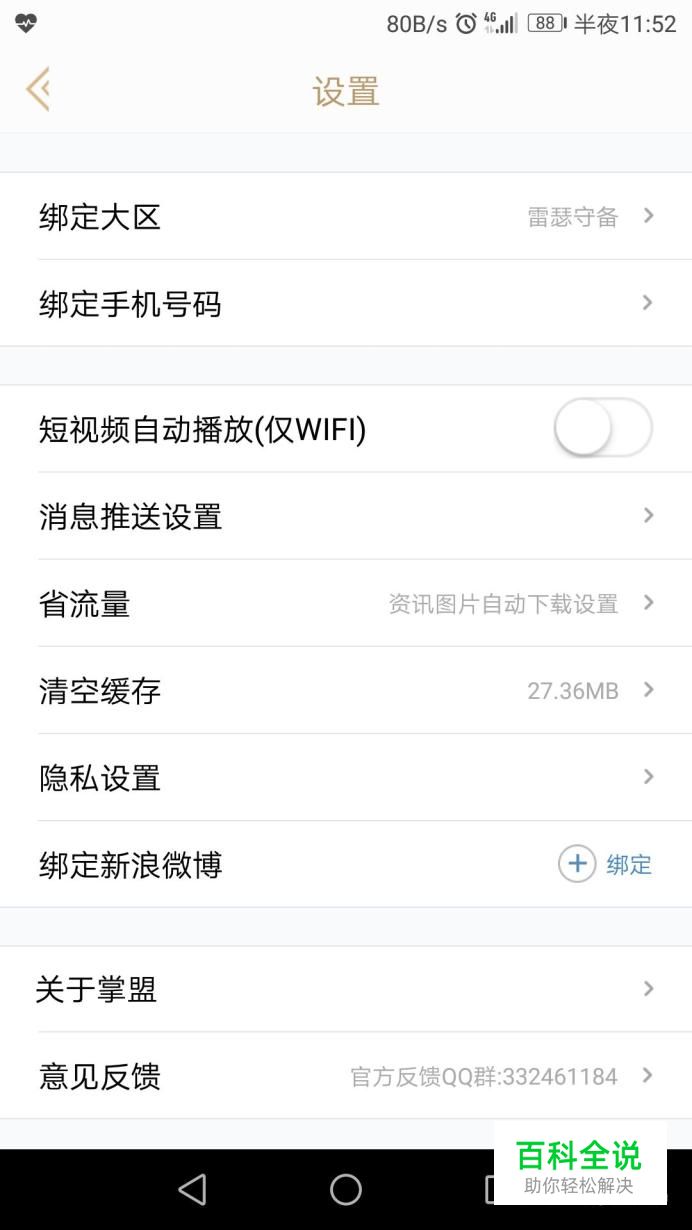692x1230 pixels.
Task: Open 隐私设置
Action: coord(346,777)
